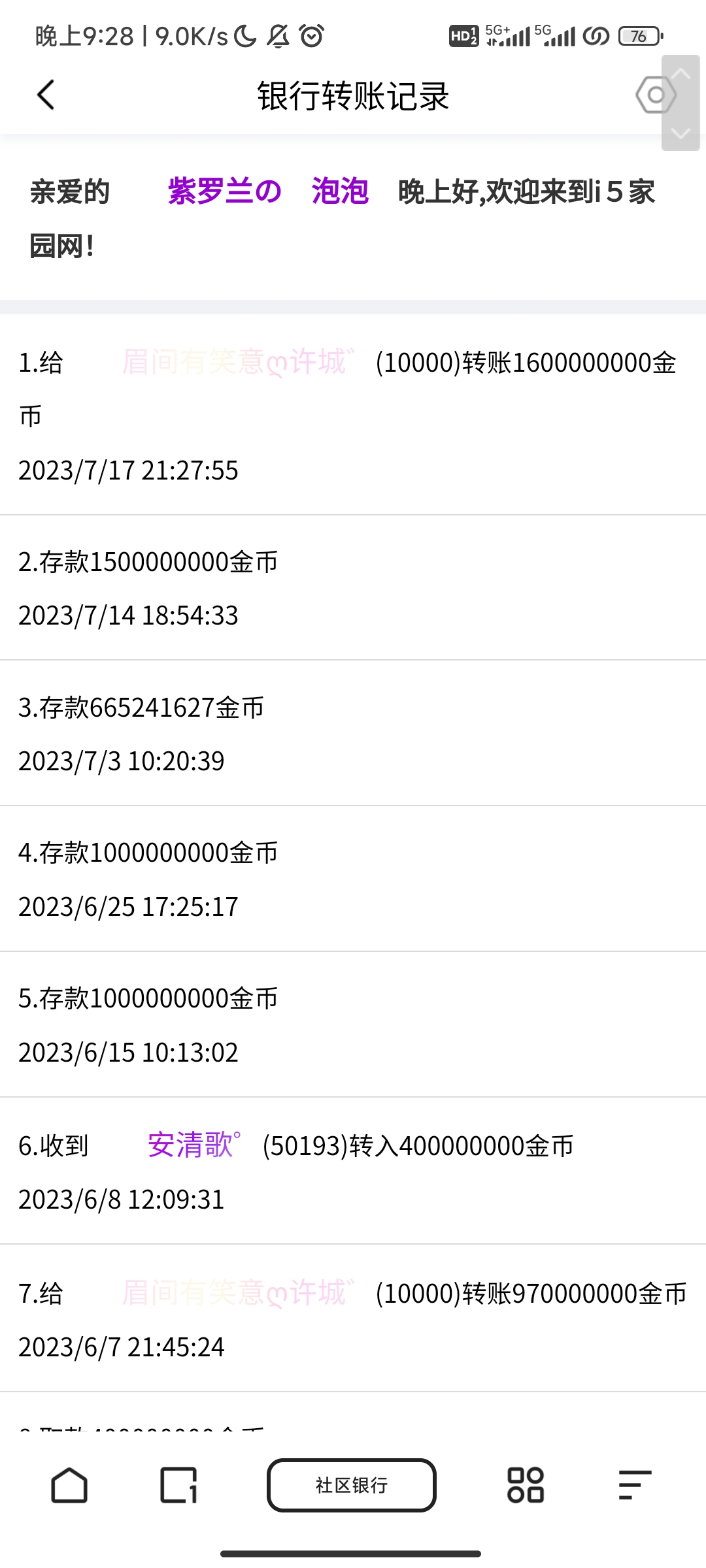706x1568 pixels.
Task: Open the 社区银行 button
Action: coord(351,1485)
